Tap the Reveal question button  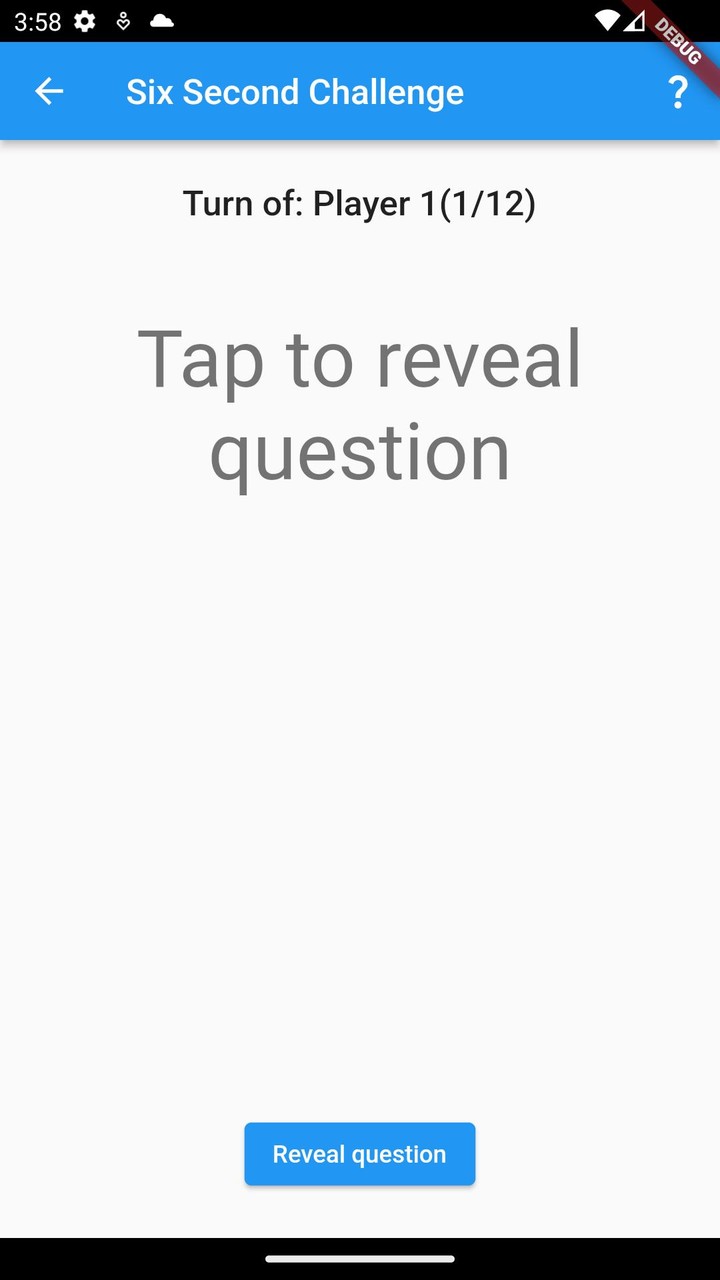(359, 1154)
